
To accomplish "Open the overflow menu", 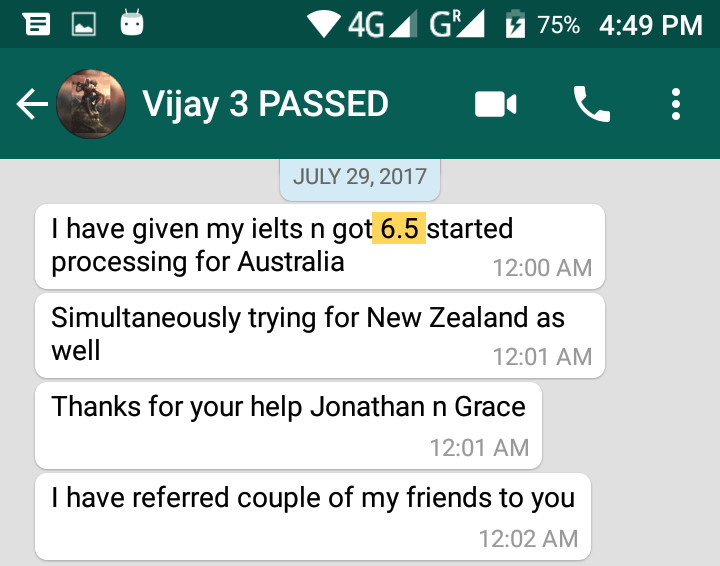I will (x=677, y=104).
